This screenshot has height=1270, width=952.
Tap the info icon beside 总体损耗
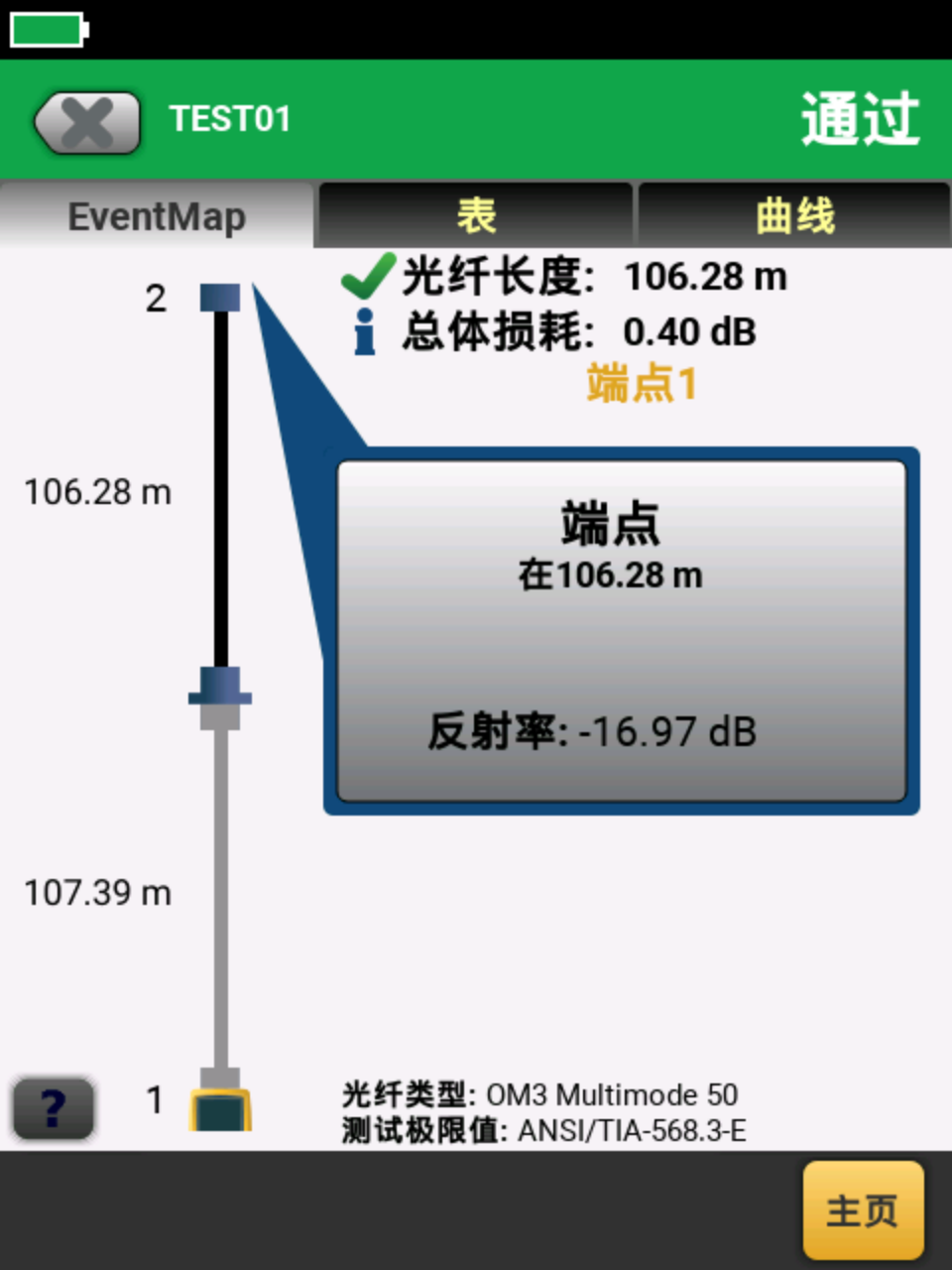coord(365,331)
